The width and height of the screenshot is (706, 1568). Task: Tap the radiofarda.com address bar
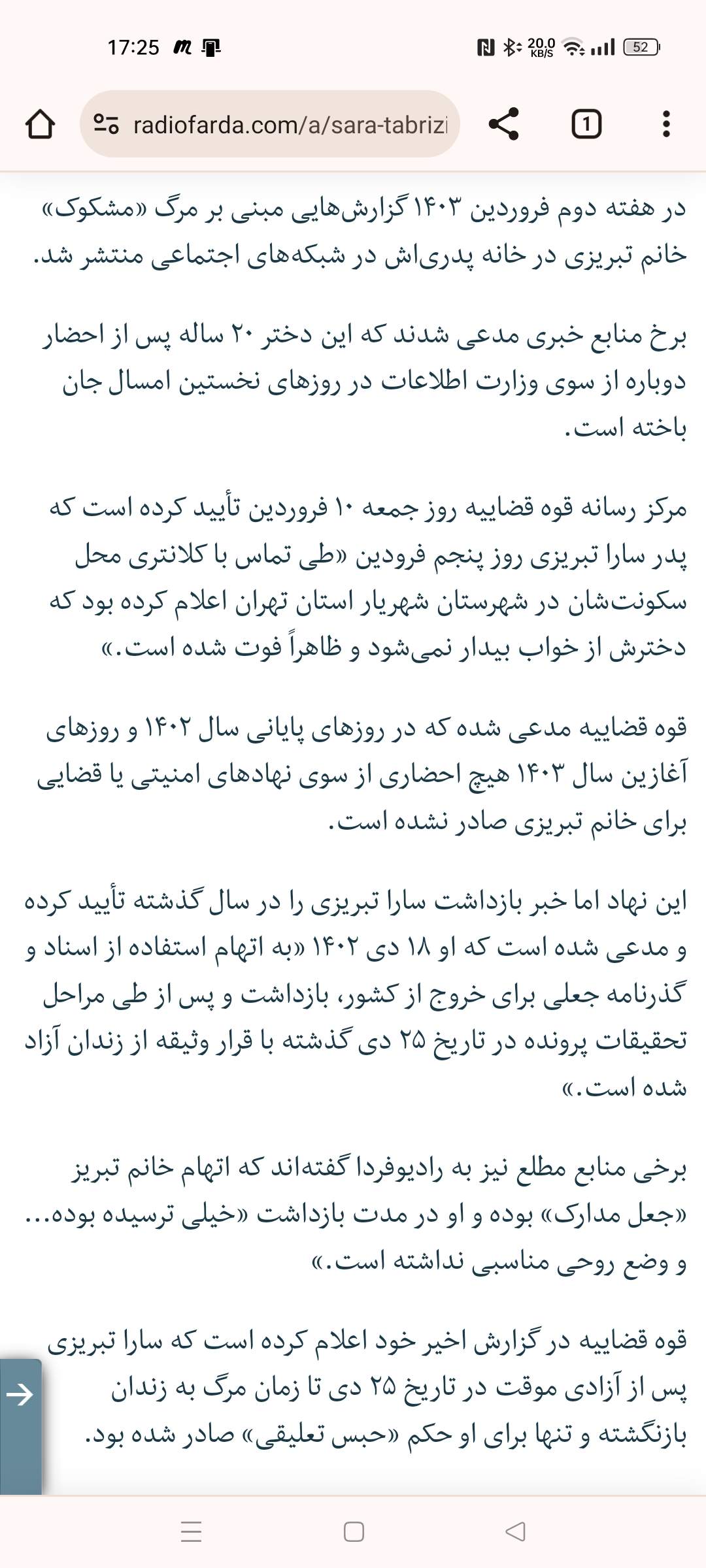[270, 124]
